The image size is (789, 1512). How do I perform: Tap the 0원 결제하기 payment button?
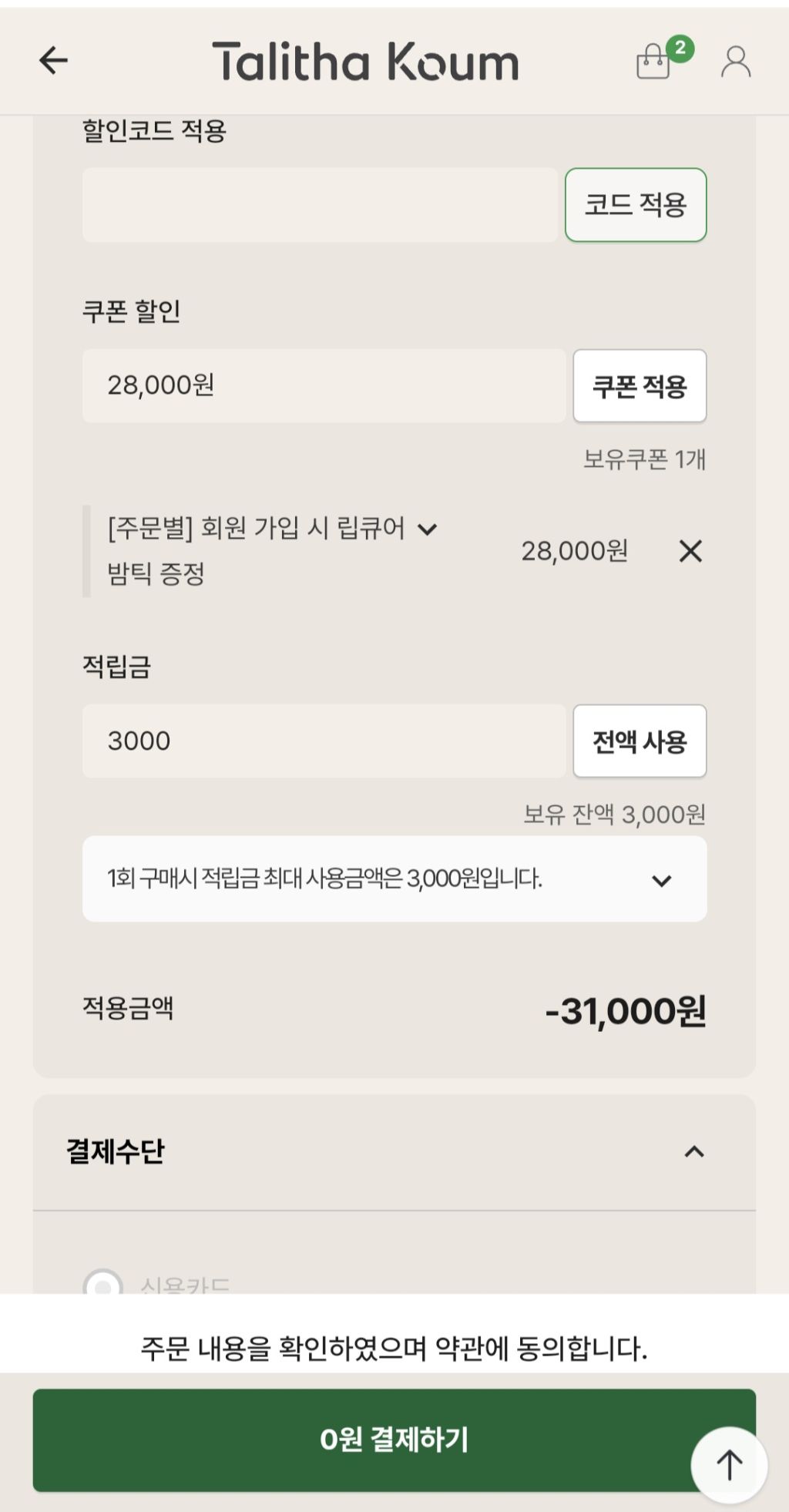click(370, 1440)
